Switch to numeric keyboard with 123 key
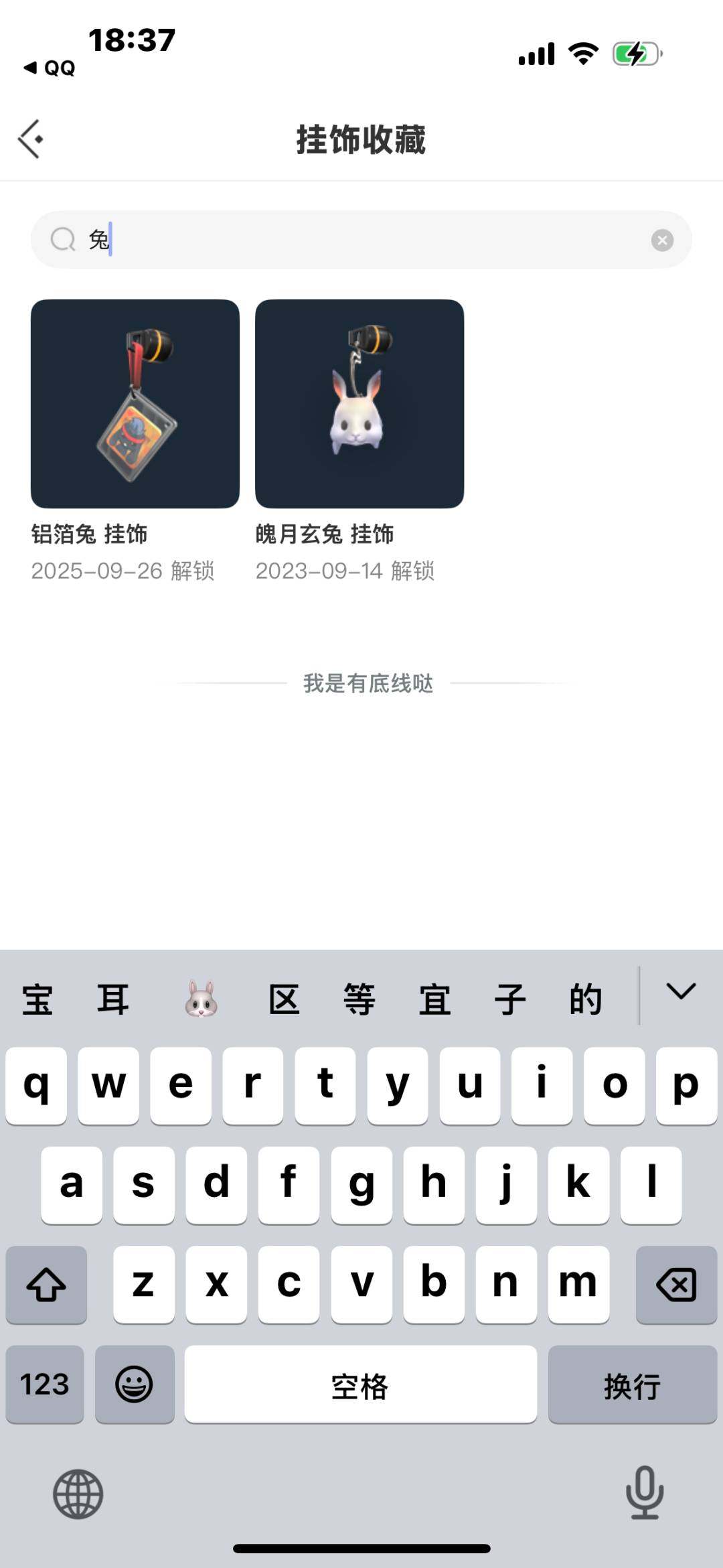 pyautogui.click(x=44, y=1385)
